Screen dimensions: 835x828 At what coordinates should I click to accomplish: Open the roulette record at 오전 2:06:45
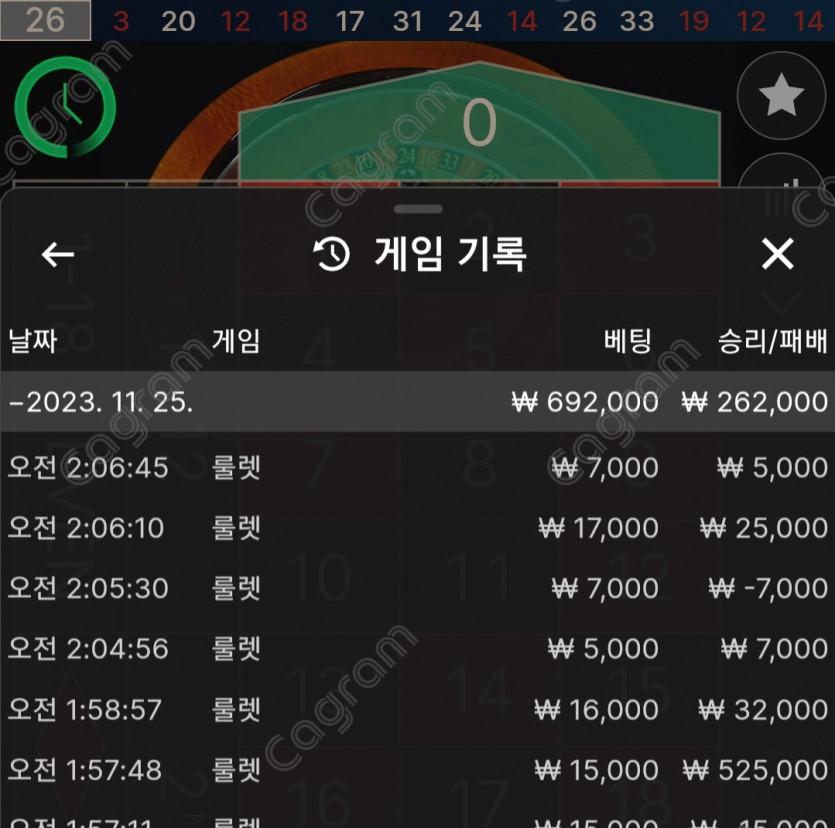pos(417,468)
